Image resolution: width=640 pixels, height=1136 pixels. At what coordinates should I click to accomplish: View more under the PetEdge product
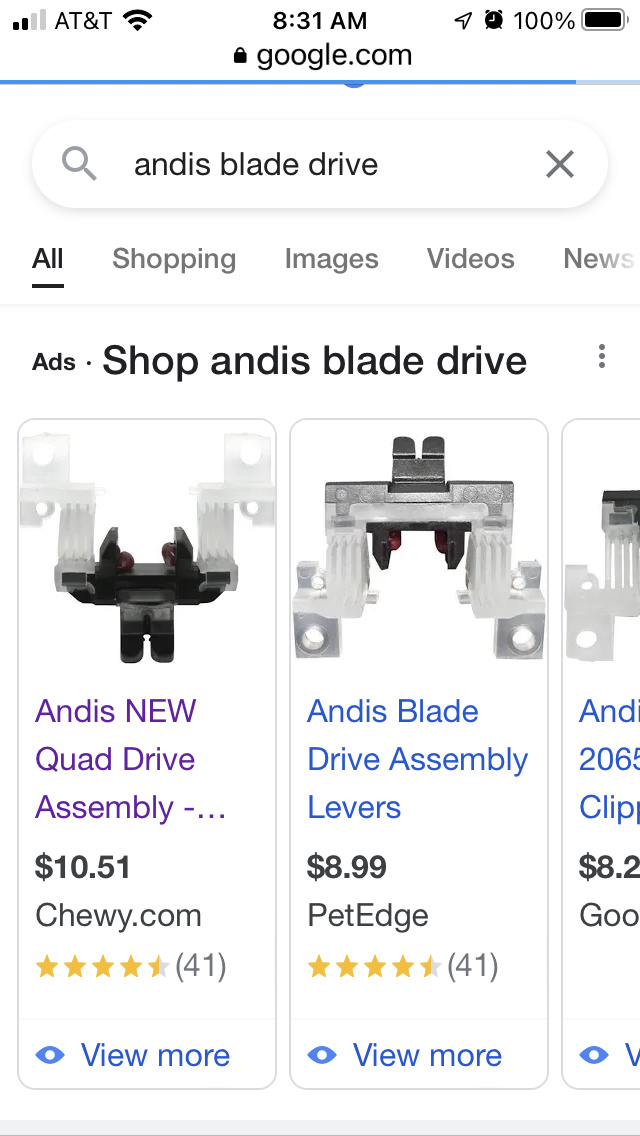click(x=404, y=1055)
